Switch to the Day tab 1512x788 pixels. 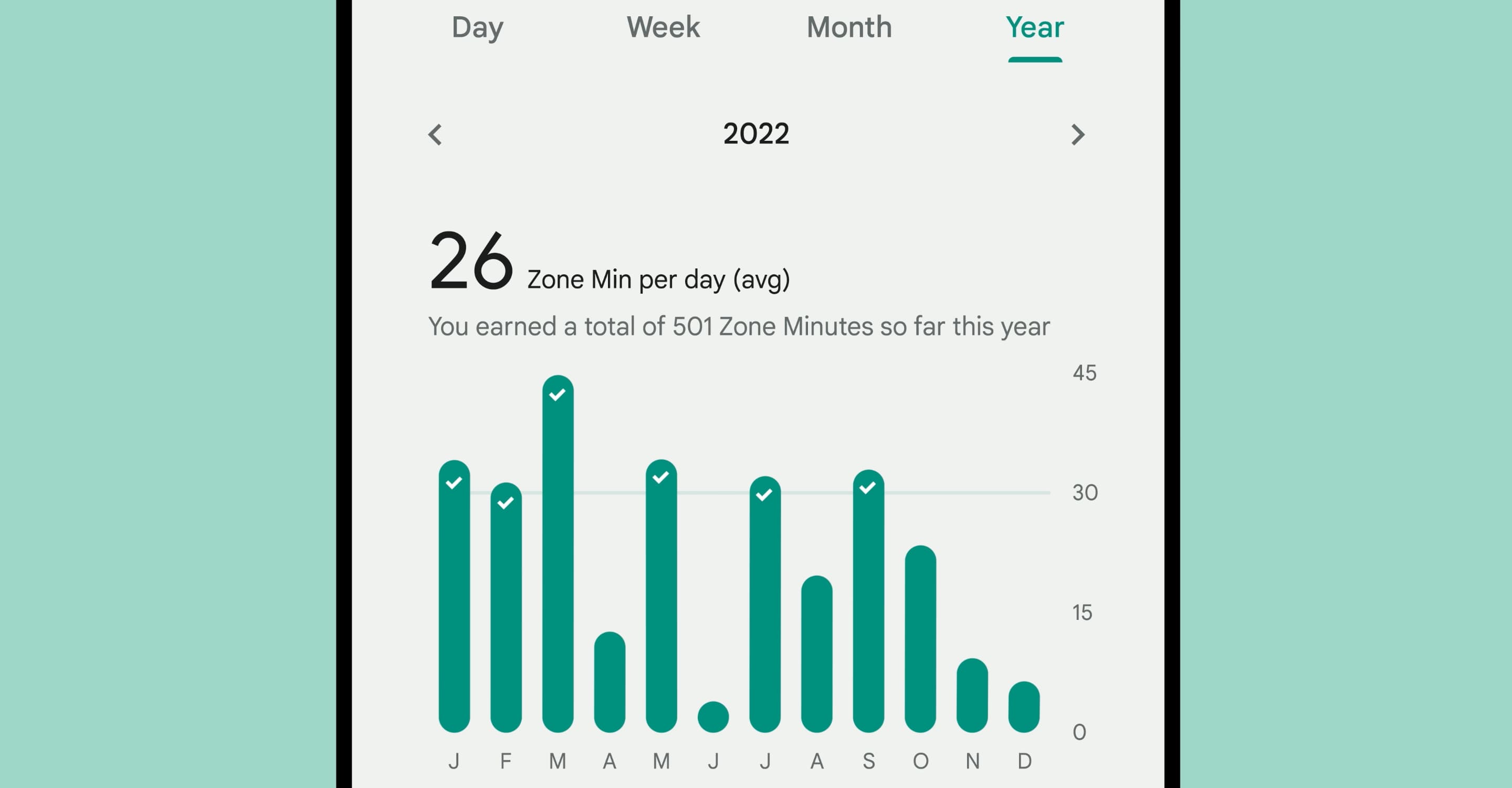[477, 28]
